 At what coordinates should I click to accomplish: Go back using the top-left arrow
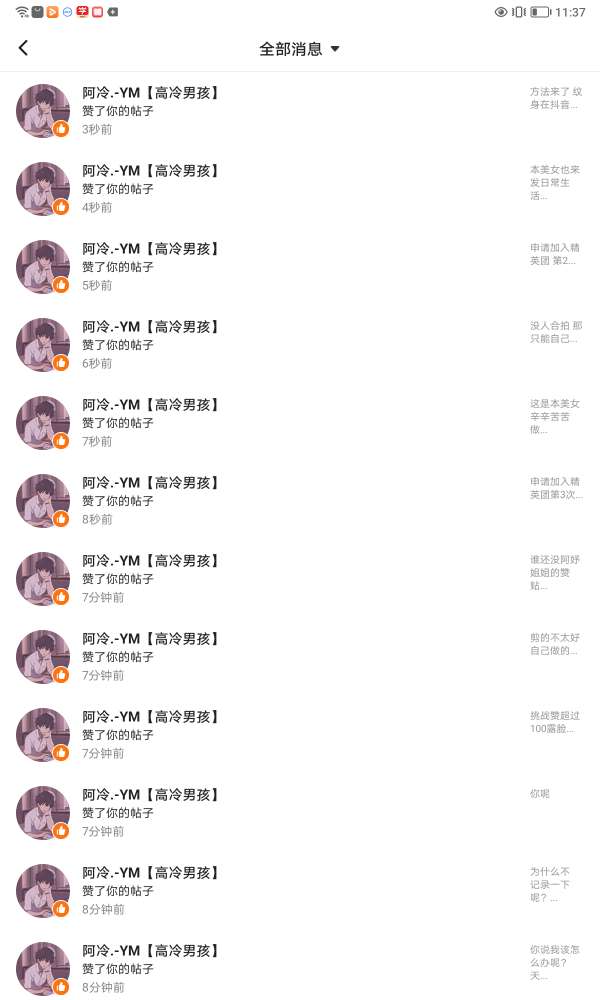pos(24,48)
